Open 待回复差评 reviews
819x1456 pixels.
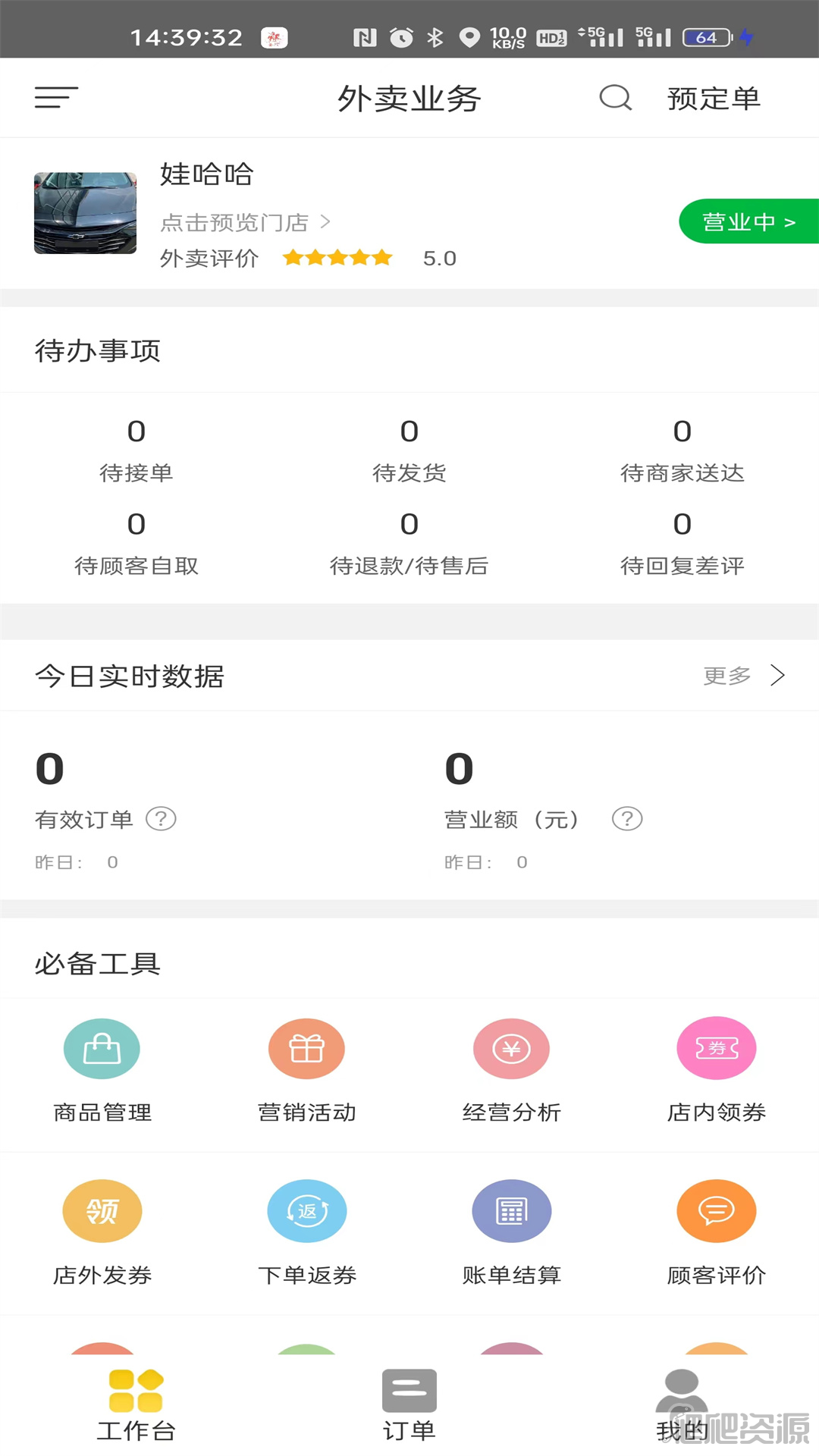pyautogui.click(x=682, y=544)
